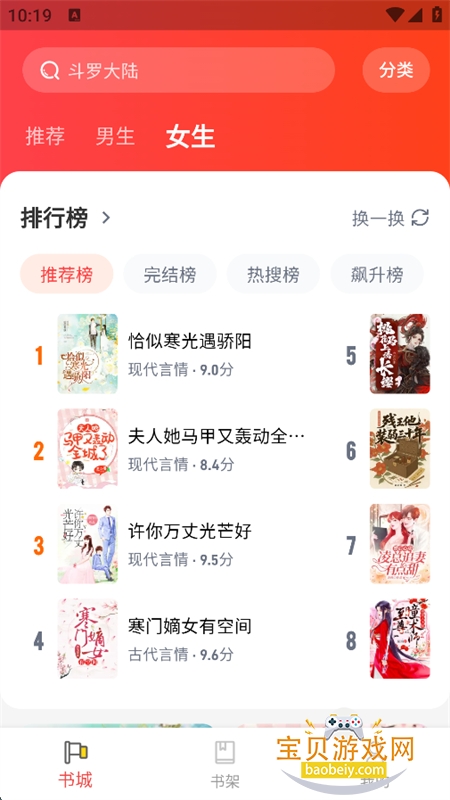
Task: Switch to the 热搜榜 chip
Action: click(273, 274)
